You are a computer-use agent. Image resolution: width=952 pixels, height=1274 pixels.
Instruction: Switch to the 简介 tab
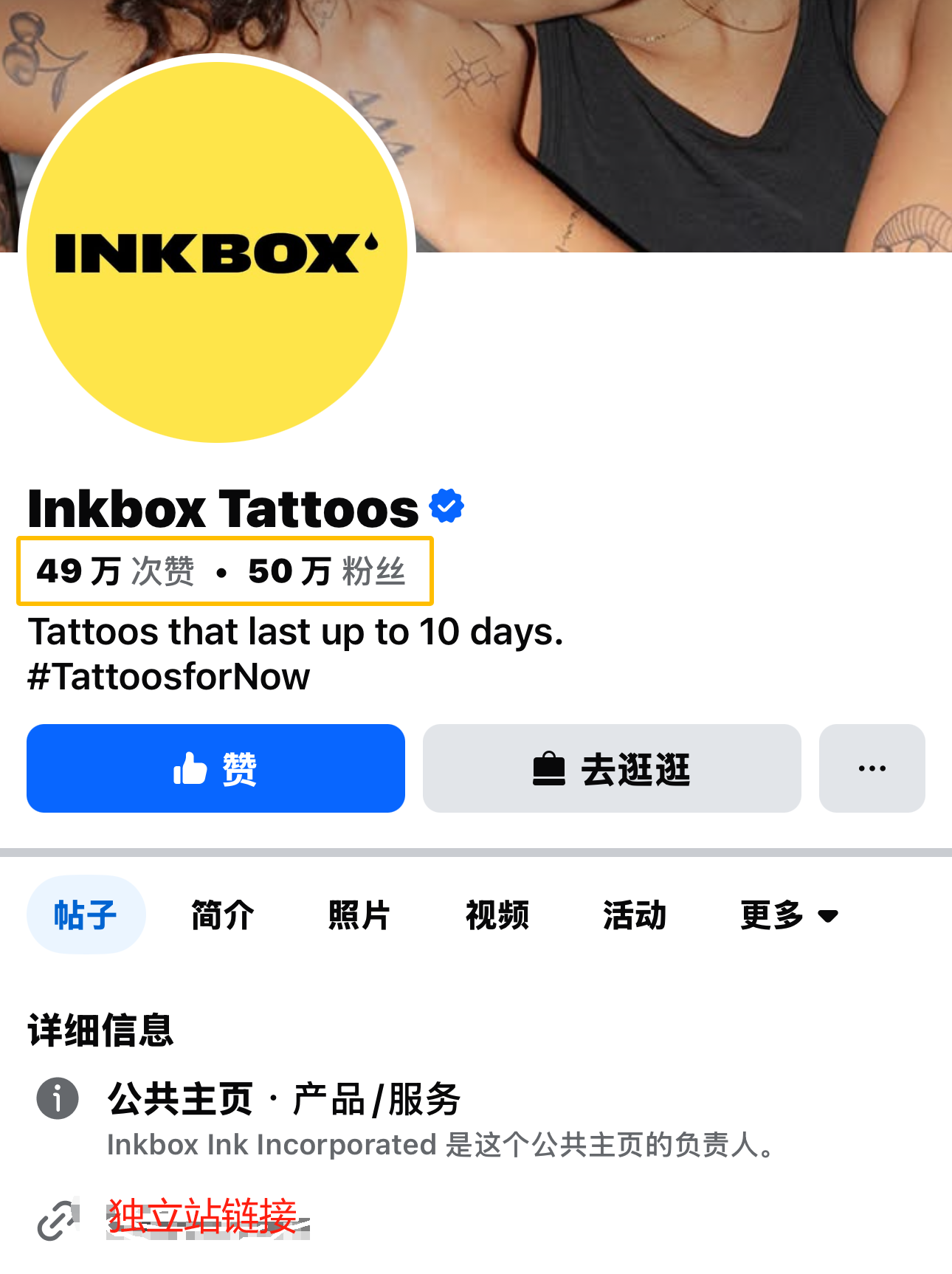[222, 915]
